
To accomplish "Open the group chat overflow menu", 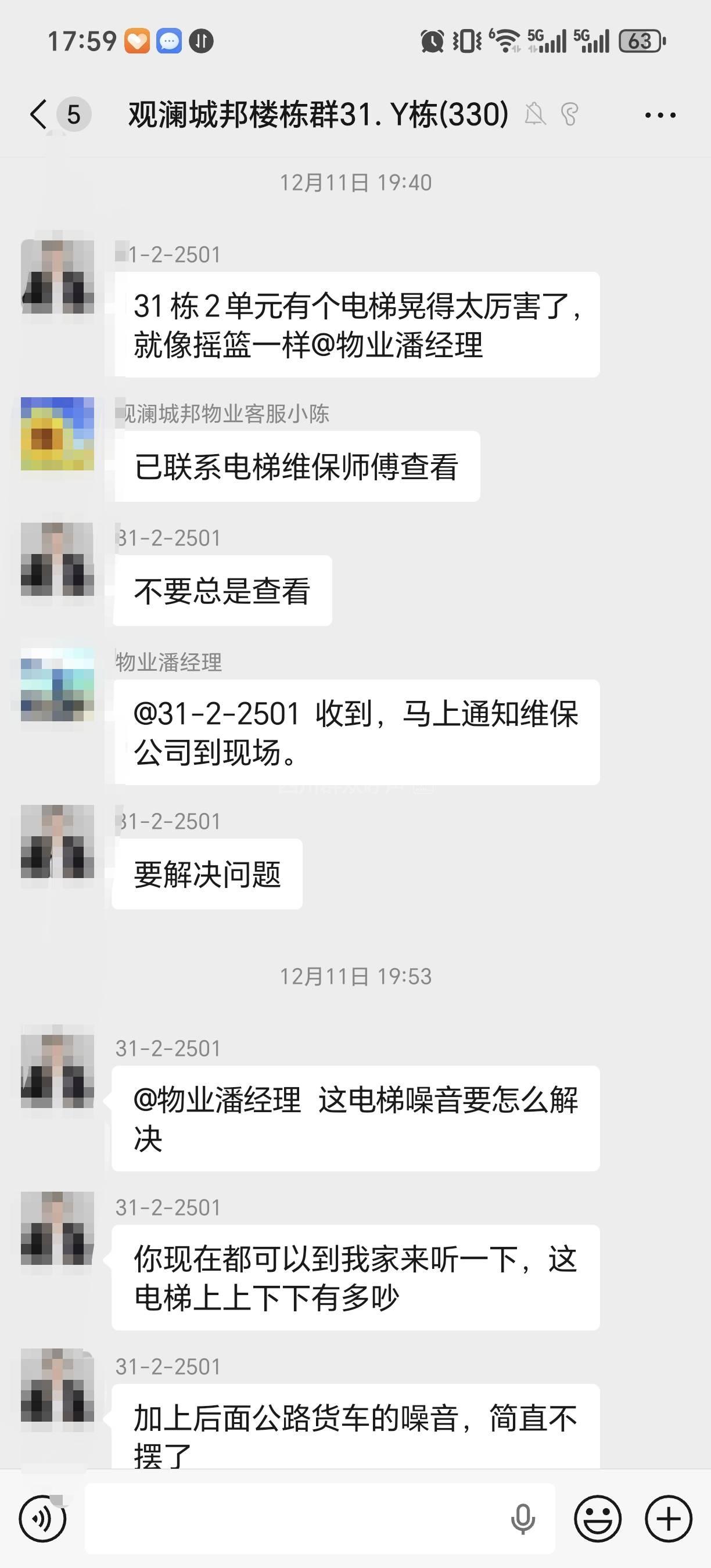I will point(660,115).
